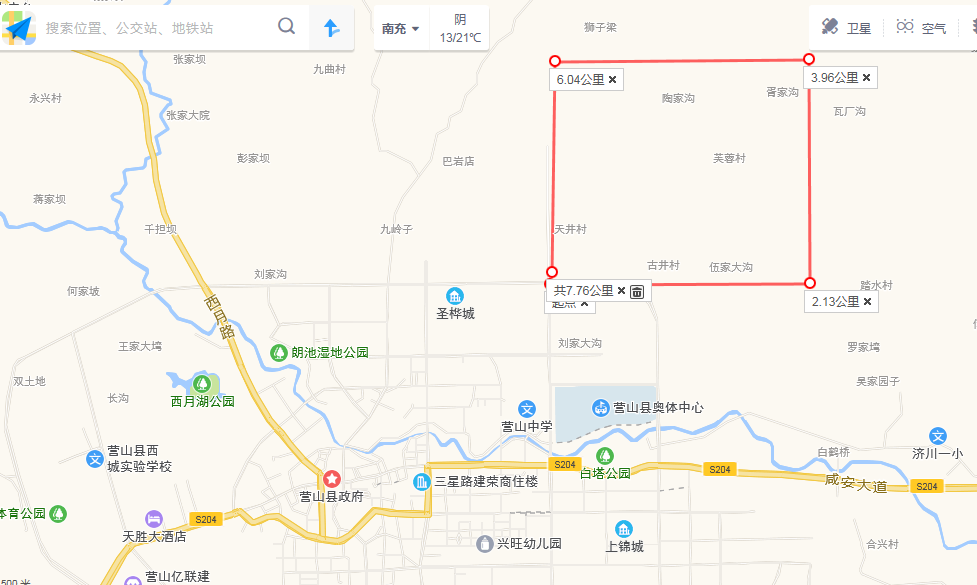Remove the 3.96公里 measurement point
The image size is (977, 585).
(867, 78)
